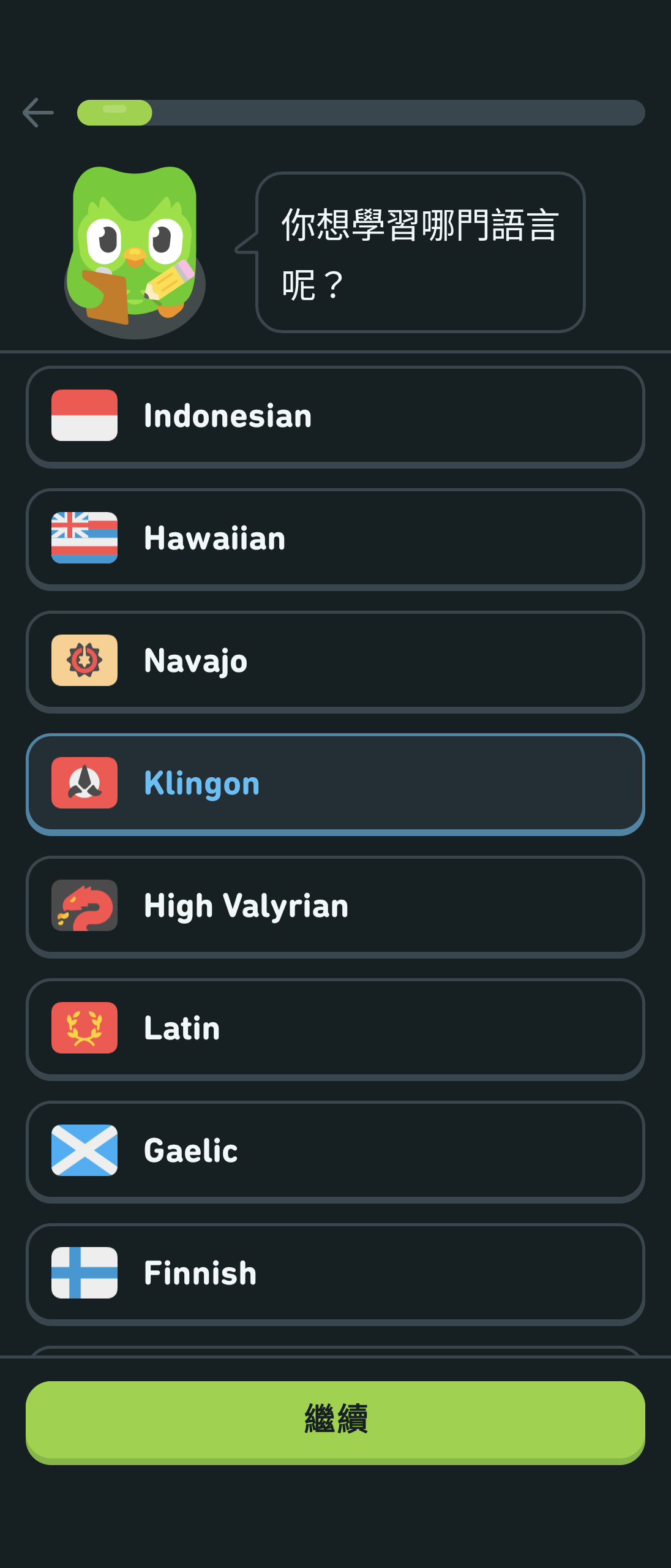
Task: Choose the Hawaiian course
Action: coord(335,538)
